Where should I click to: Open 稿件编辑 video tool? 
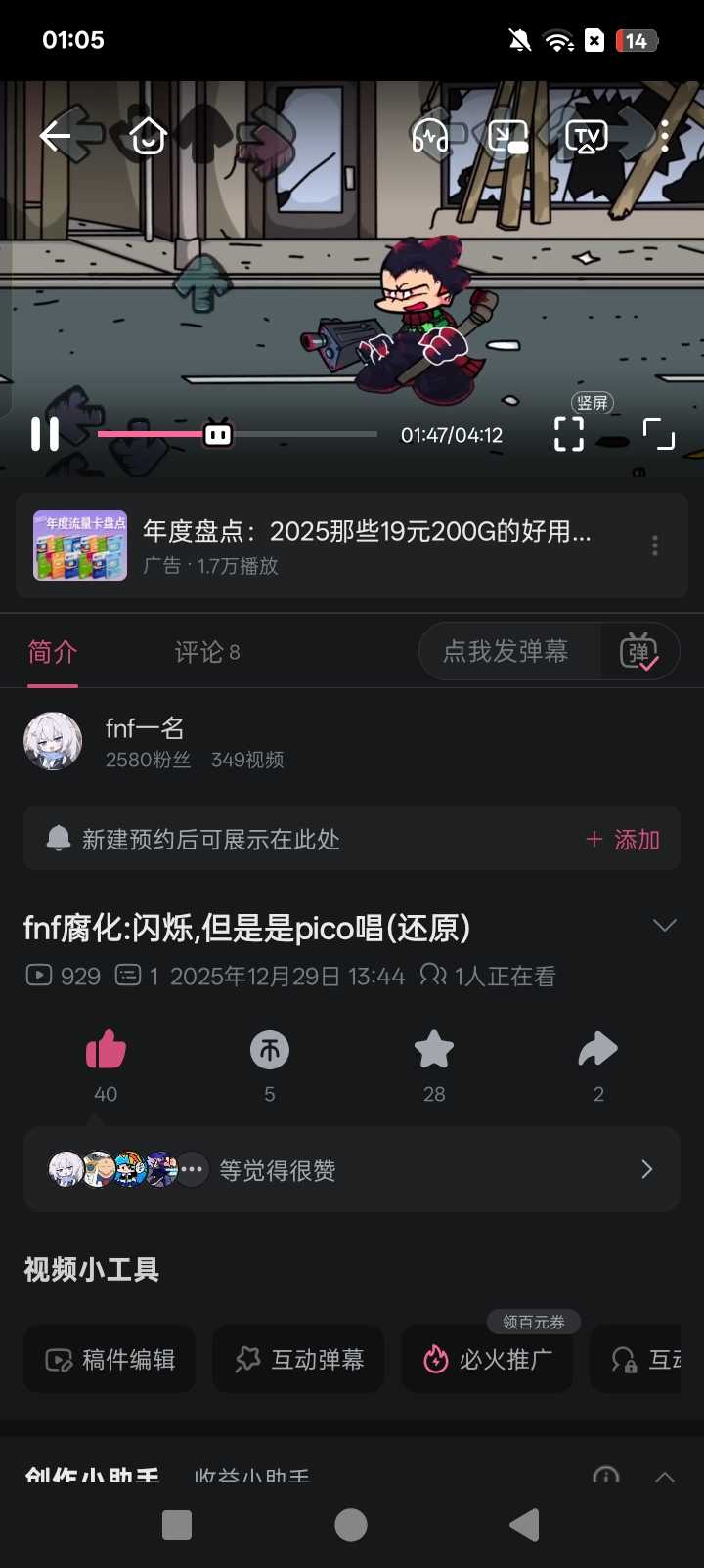tap(110, 1360)
